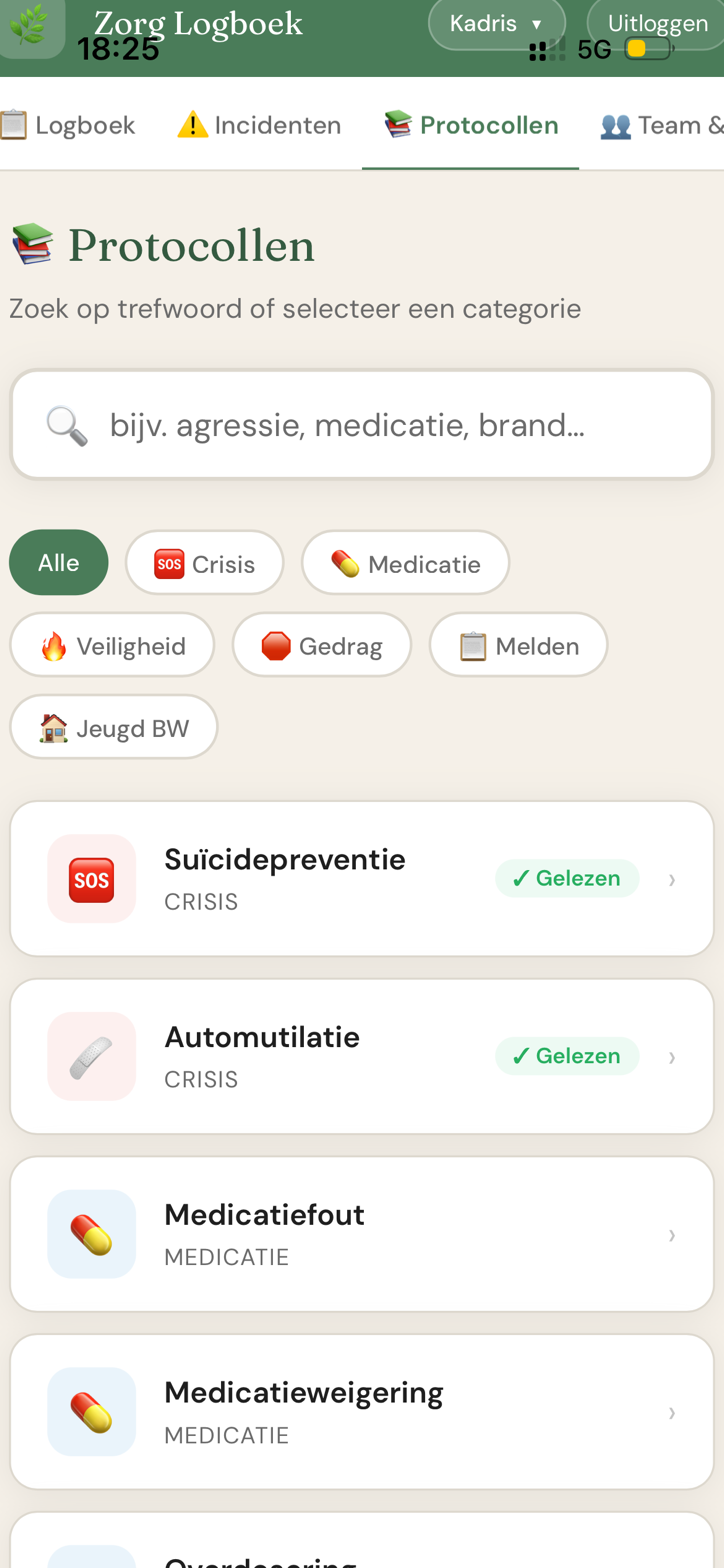The width and height of the screenshot is (724, 1568).
Task: Open the Incidenten tab
Action: [x=259, y=125]
